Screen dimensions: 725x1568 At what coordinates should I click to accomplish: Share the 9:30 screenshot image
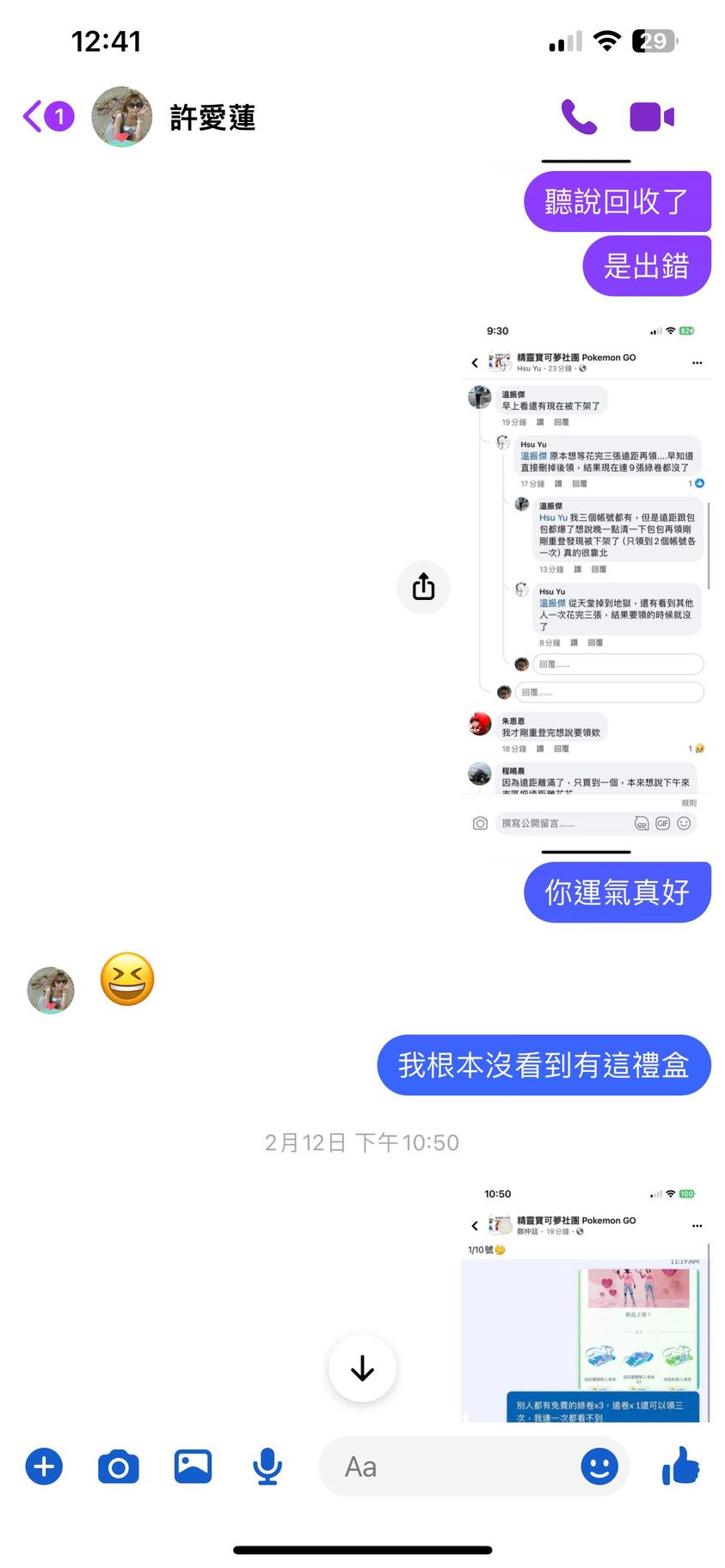(423, 587)
